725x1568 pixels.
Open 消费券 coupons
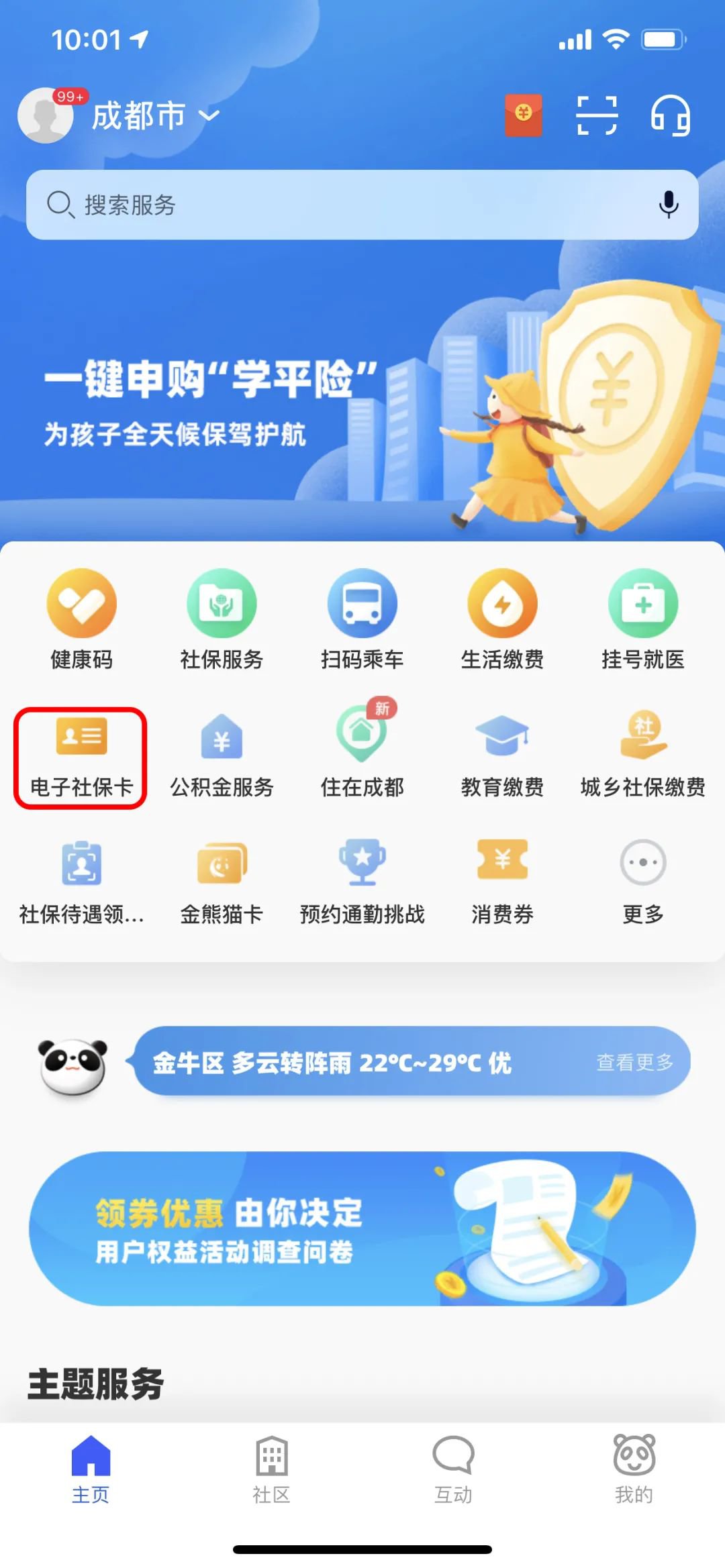502,880
